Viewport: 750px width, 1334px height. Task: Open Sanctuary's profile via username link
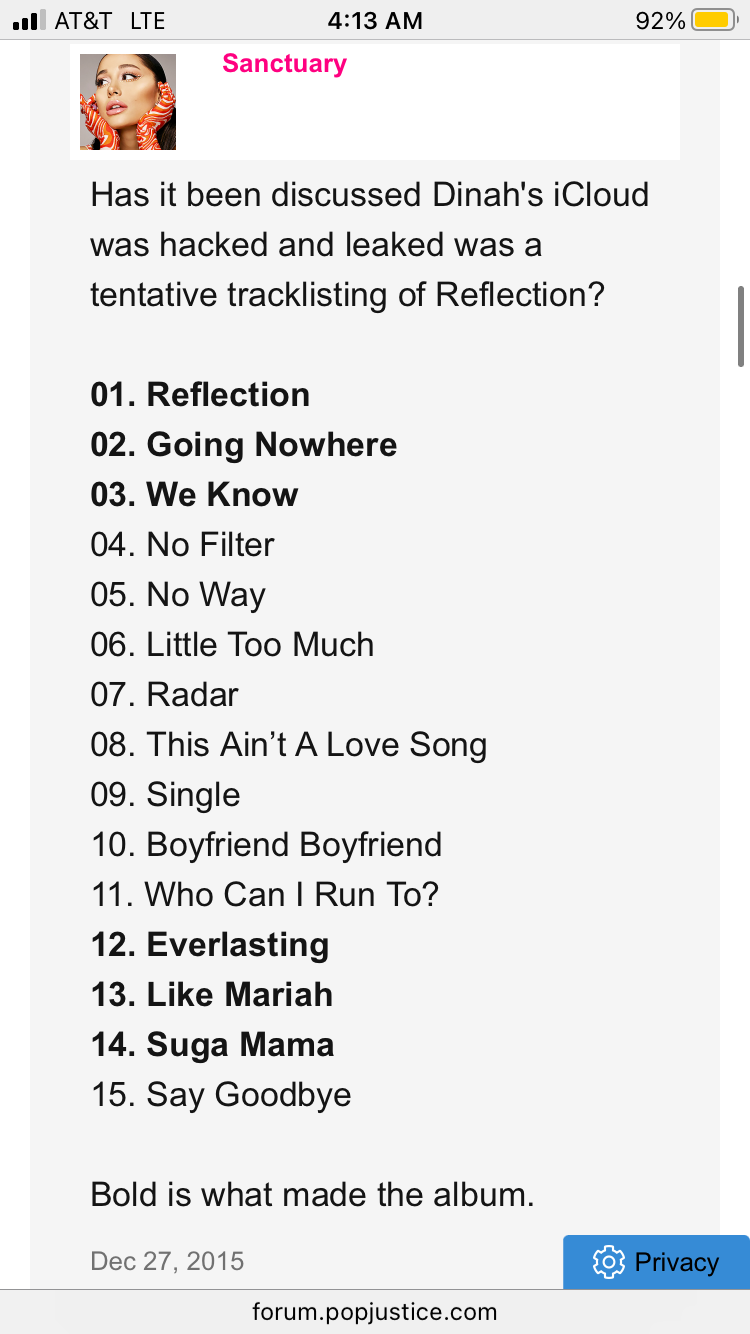(284, 64)
